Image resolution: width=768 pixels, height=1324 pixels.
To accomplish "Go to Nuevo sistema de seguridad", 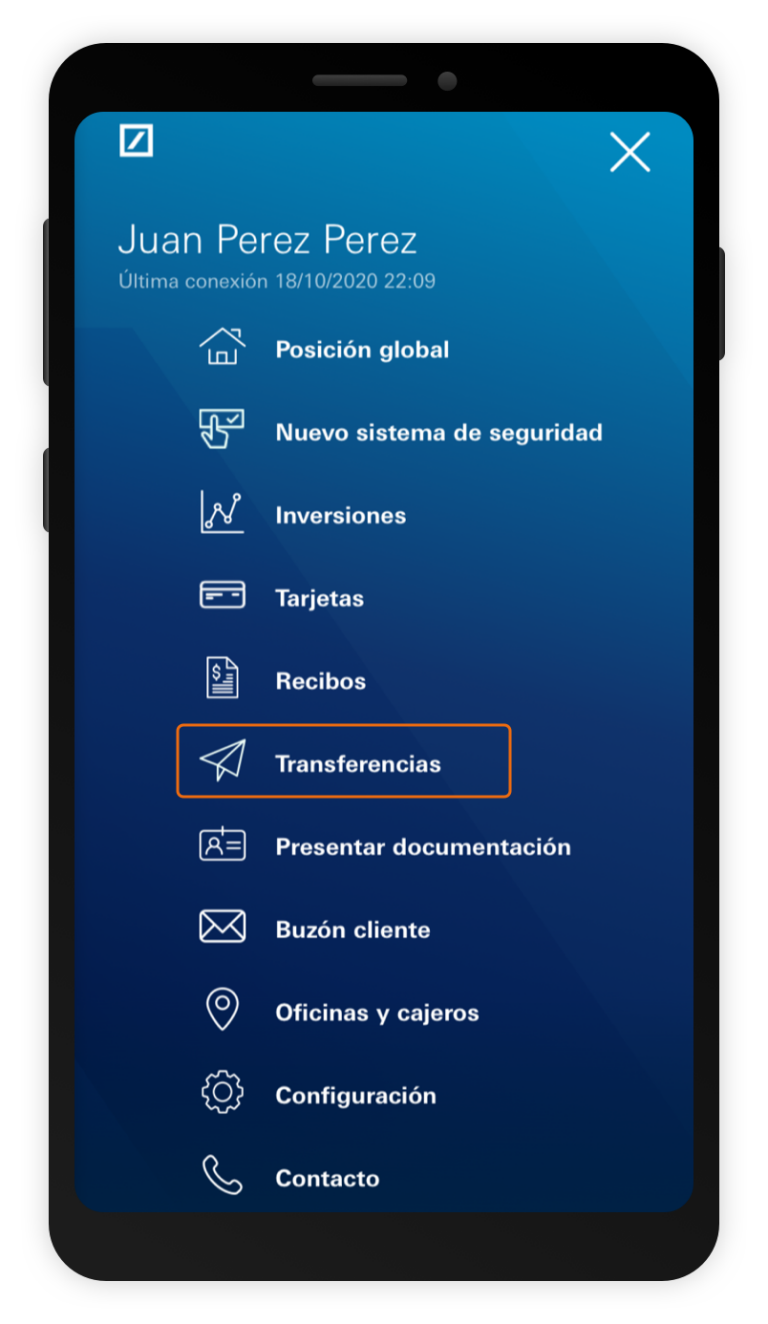I will (438, 433).
